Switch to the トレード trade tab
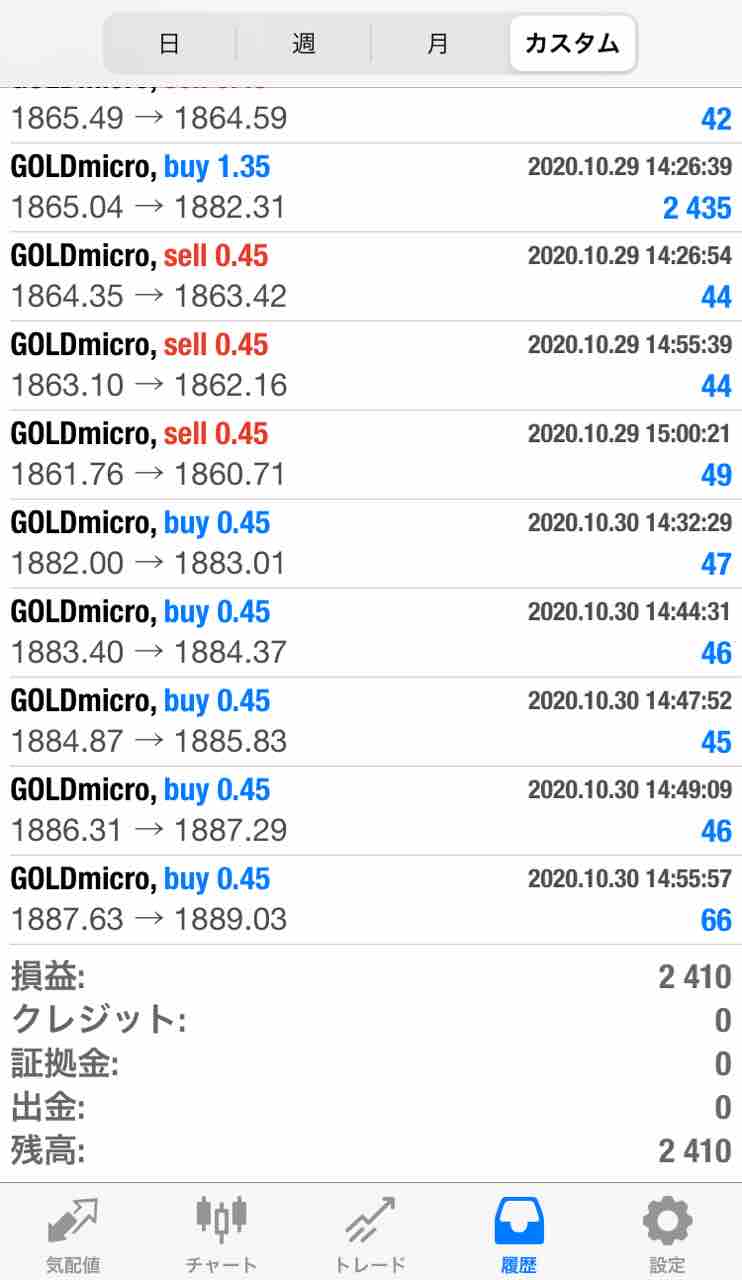 point(370,1233)
